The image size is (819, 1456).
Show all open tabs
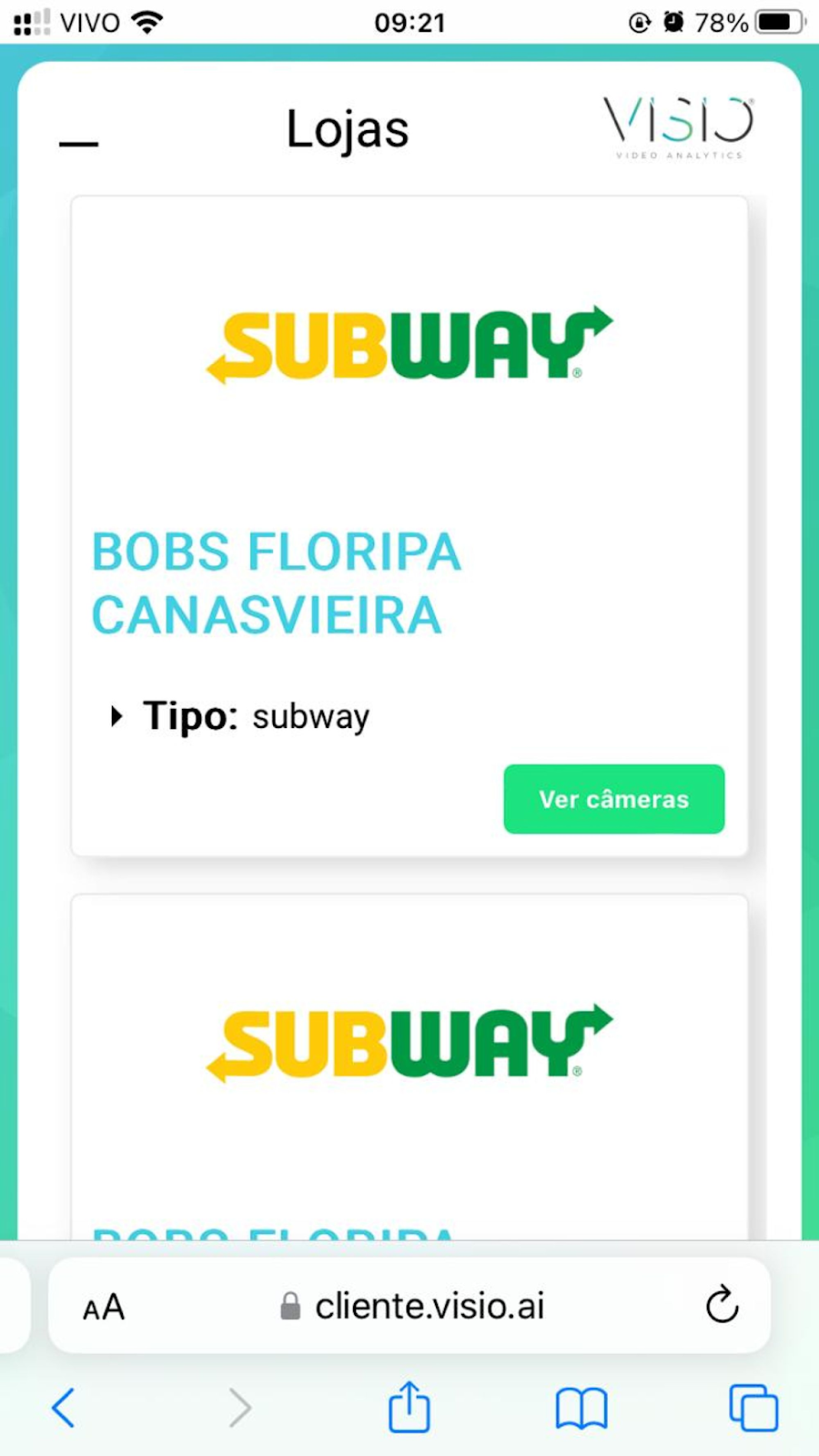[753, 1408]
